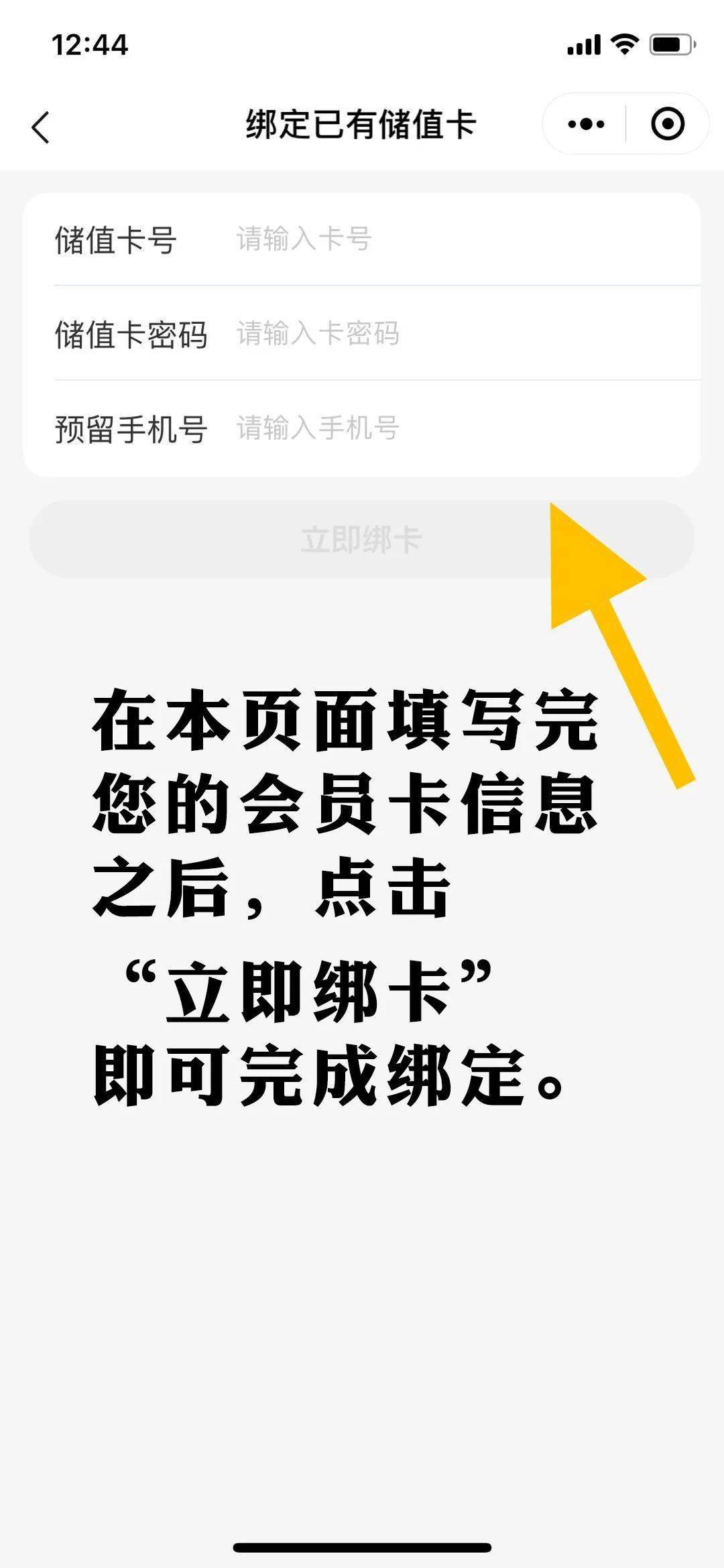Open the mini program's three-dot menu
The image size is (724, 1568).
point(585,125)
